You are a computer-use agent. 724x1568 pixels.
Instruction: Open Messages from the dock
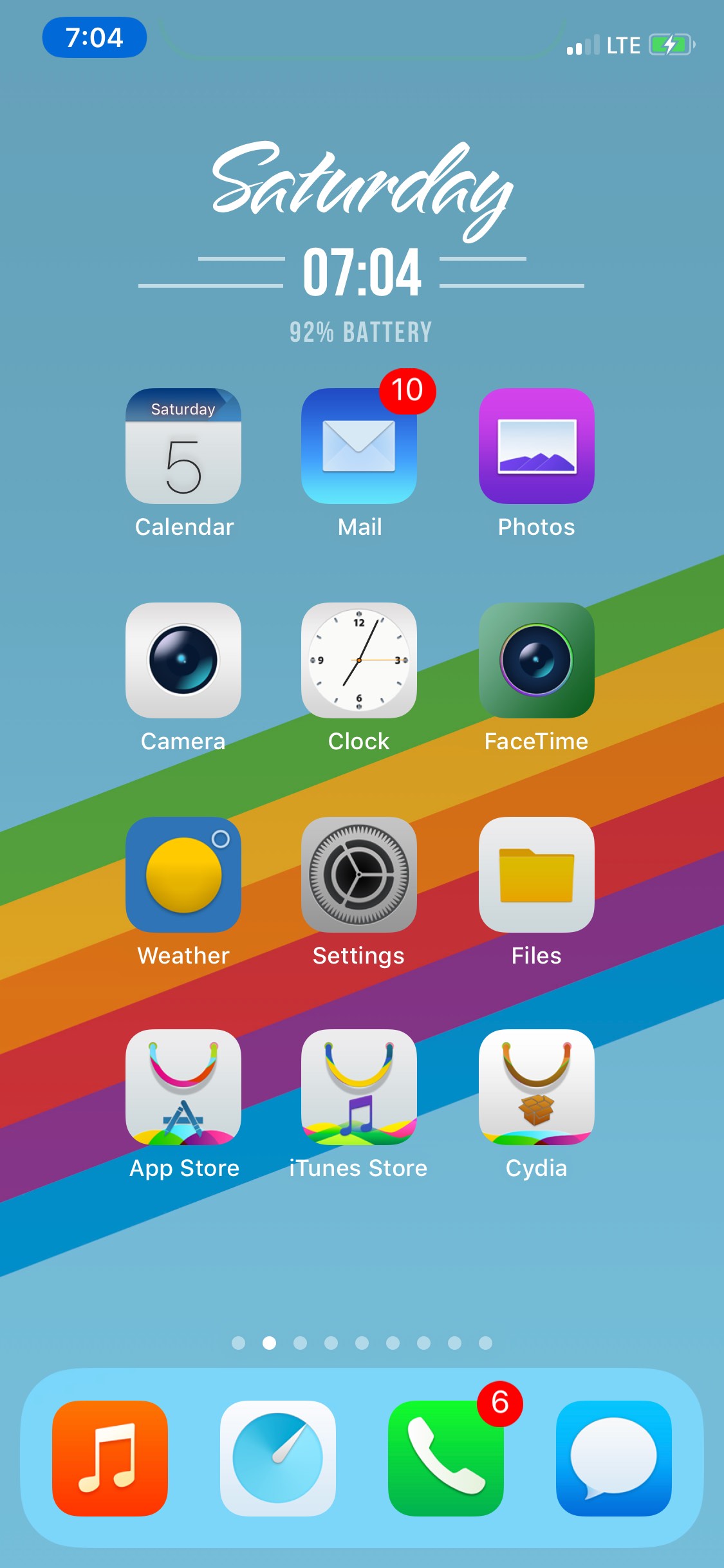pos(614,1459)
